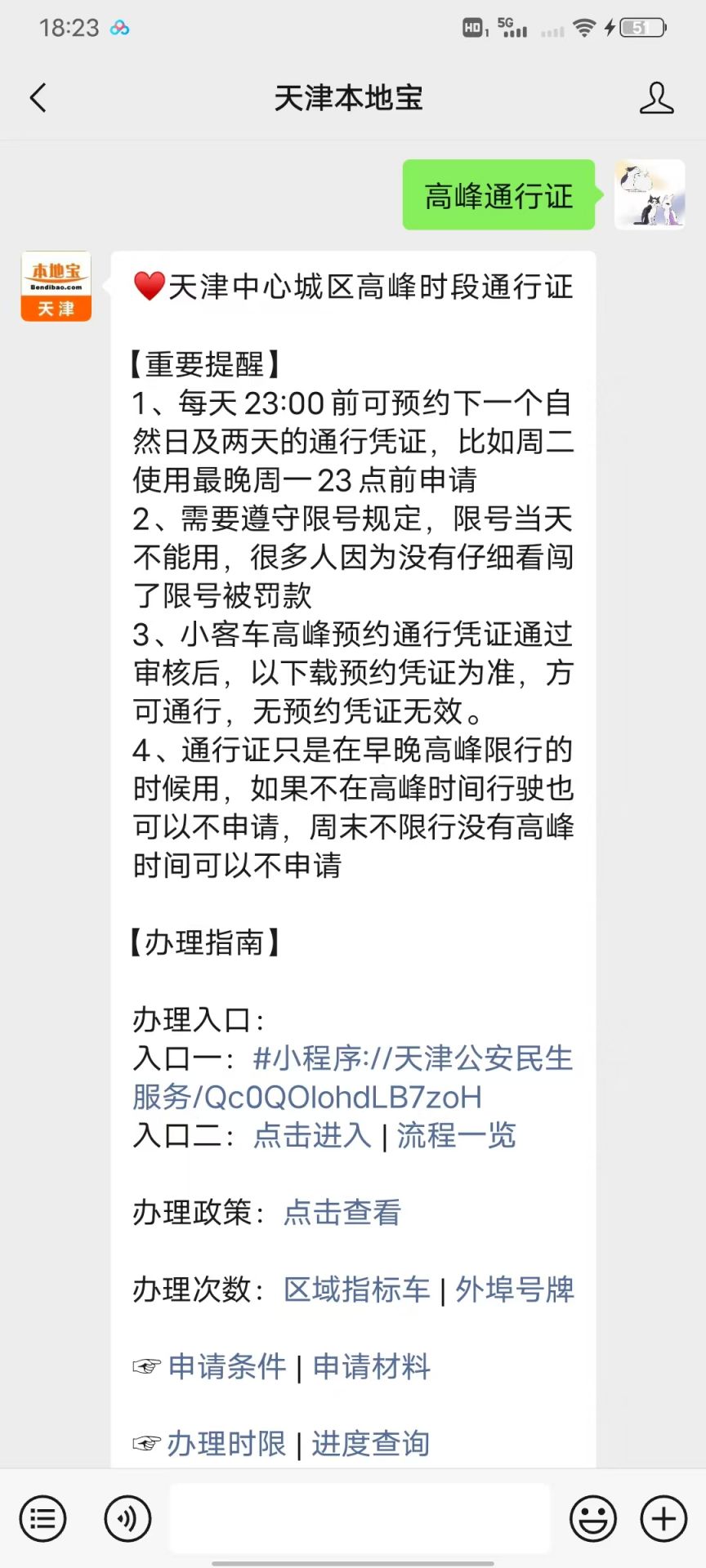This screenshot has height=1568, width=706.
Task: View 办理政策 via 点击查看
Action: [341, 1214]
